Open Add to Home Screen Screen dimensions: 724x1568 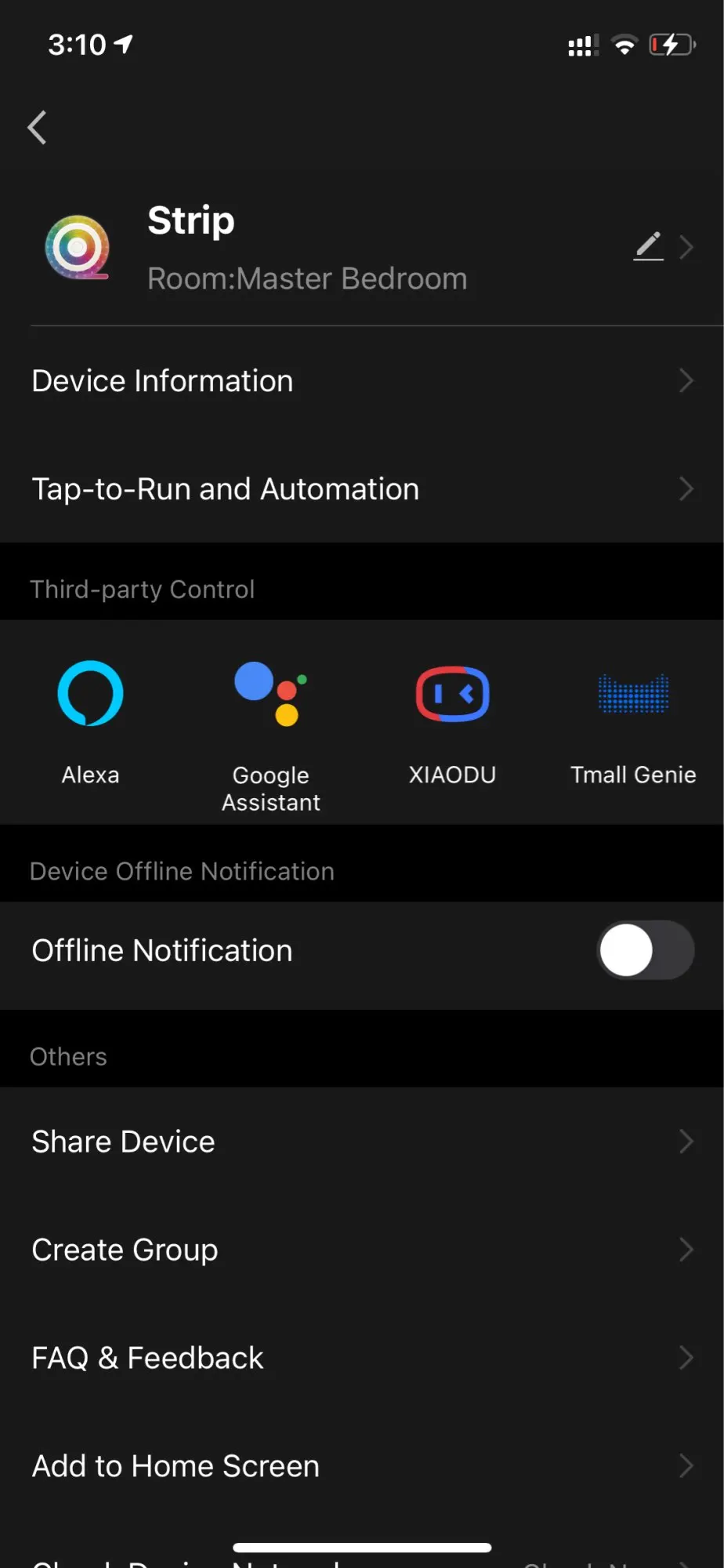[362, 1466]
